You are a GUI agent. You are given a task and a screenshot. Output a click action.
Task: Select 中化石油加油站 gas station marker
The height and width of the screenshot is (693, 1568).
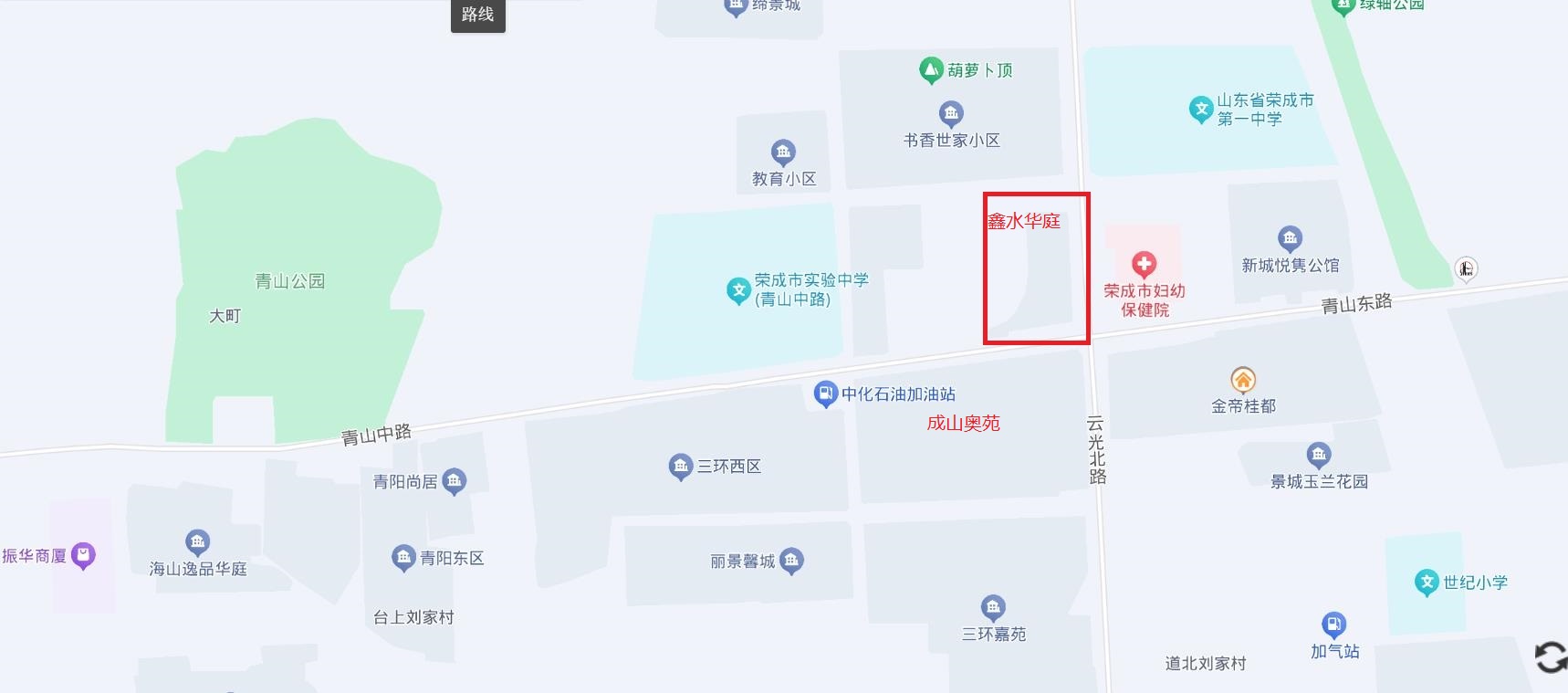[x=825, y=394]
